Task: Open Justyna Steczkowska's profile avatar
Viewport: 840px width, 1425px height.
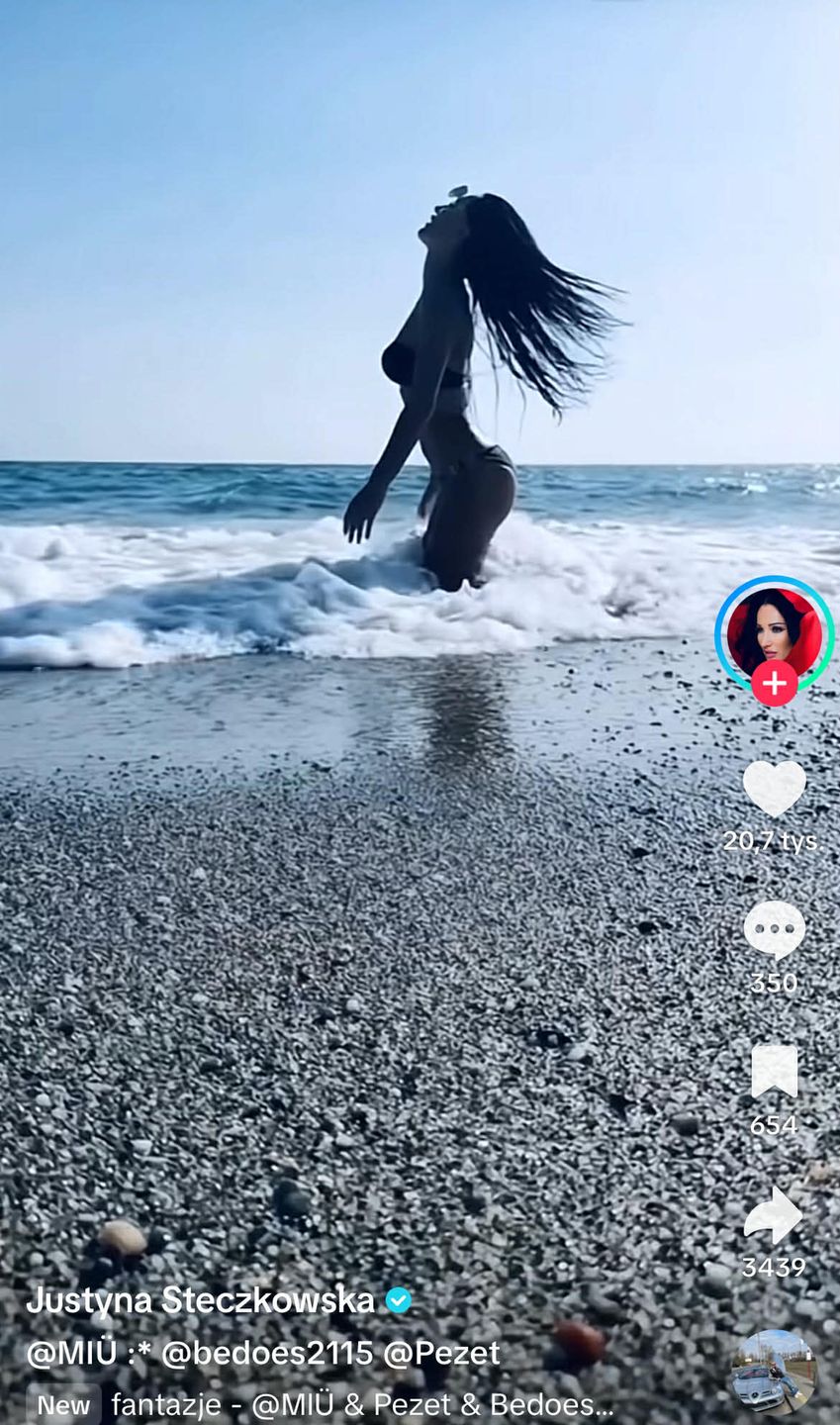Action: 774,629
